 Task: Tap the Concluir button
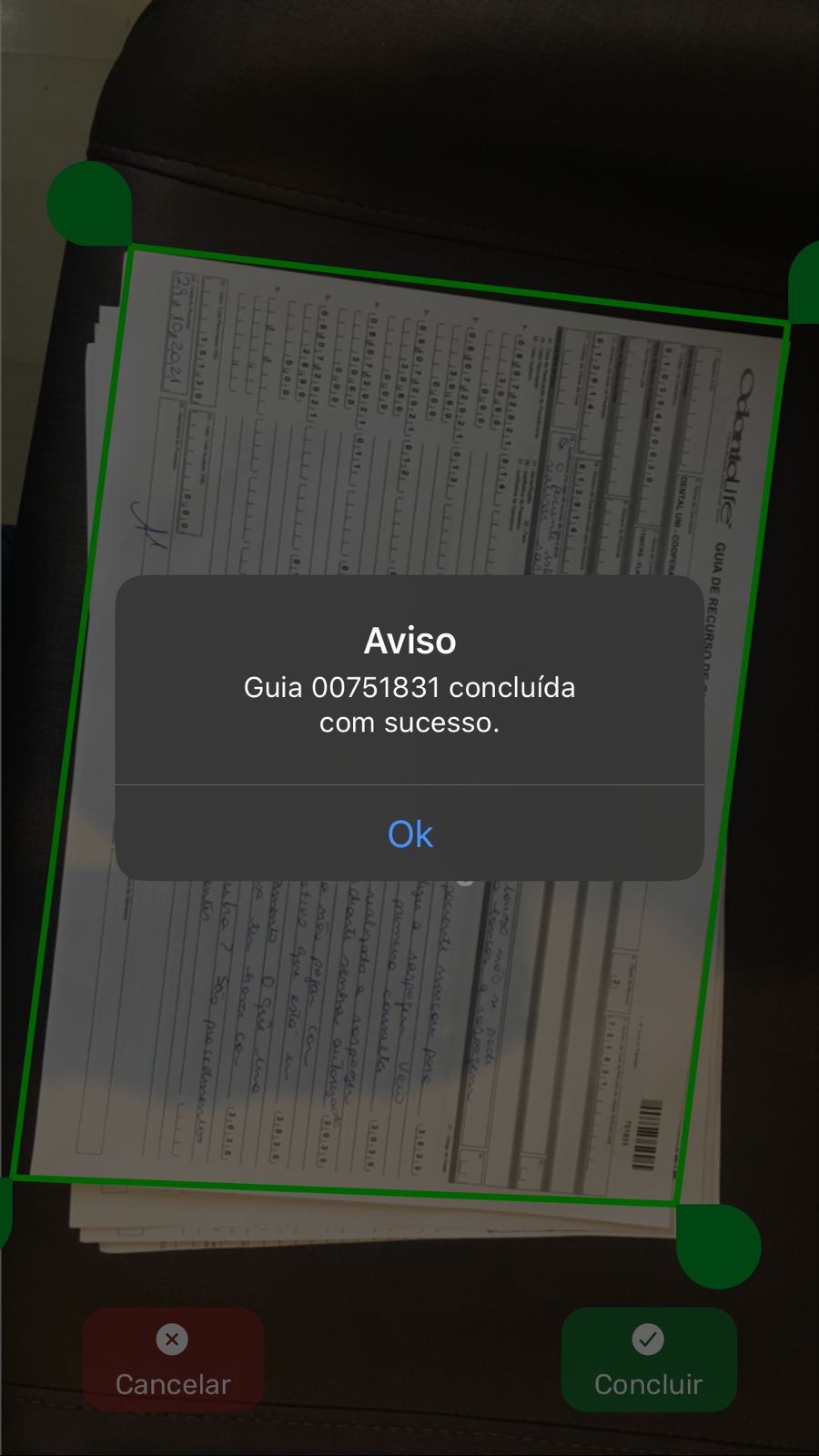pos(648,1360)
